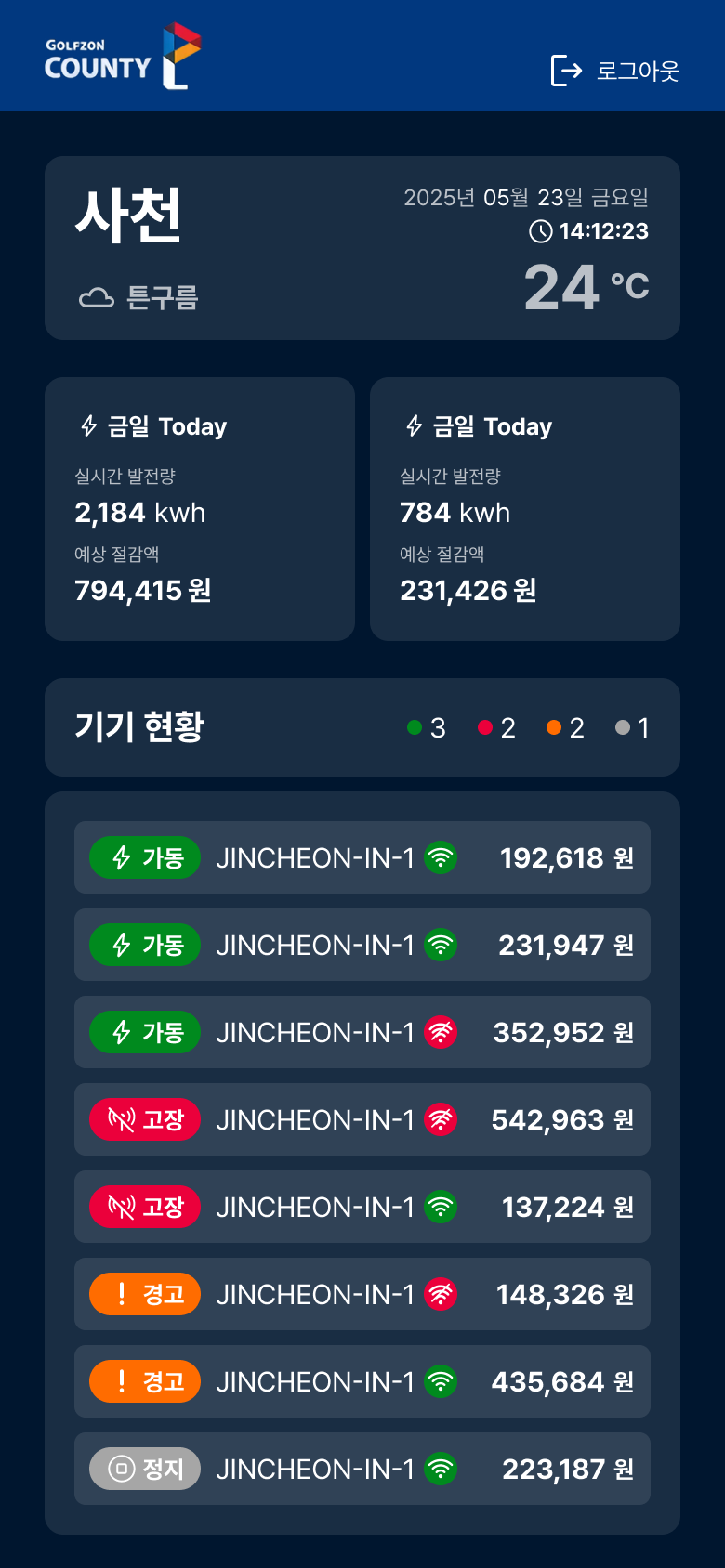This screenshot has height=1568, width=725.
Task: Open the 가동 device row showing 231,947 원
Action: pos(362,945)
